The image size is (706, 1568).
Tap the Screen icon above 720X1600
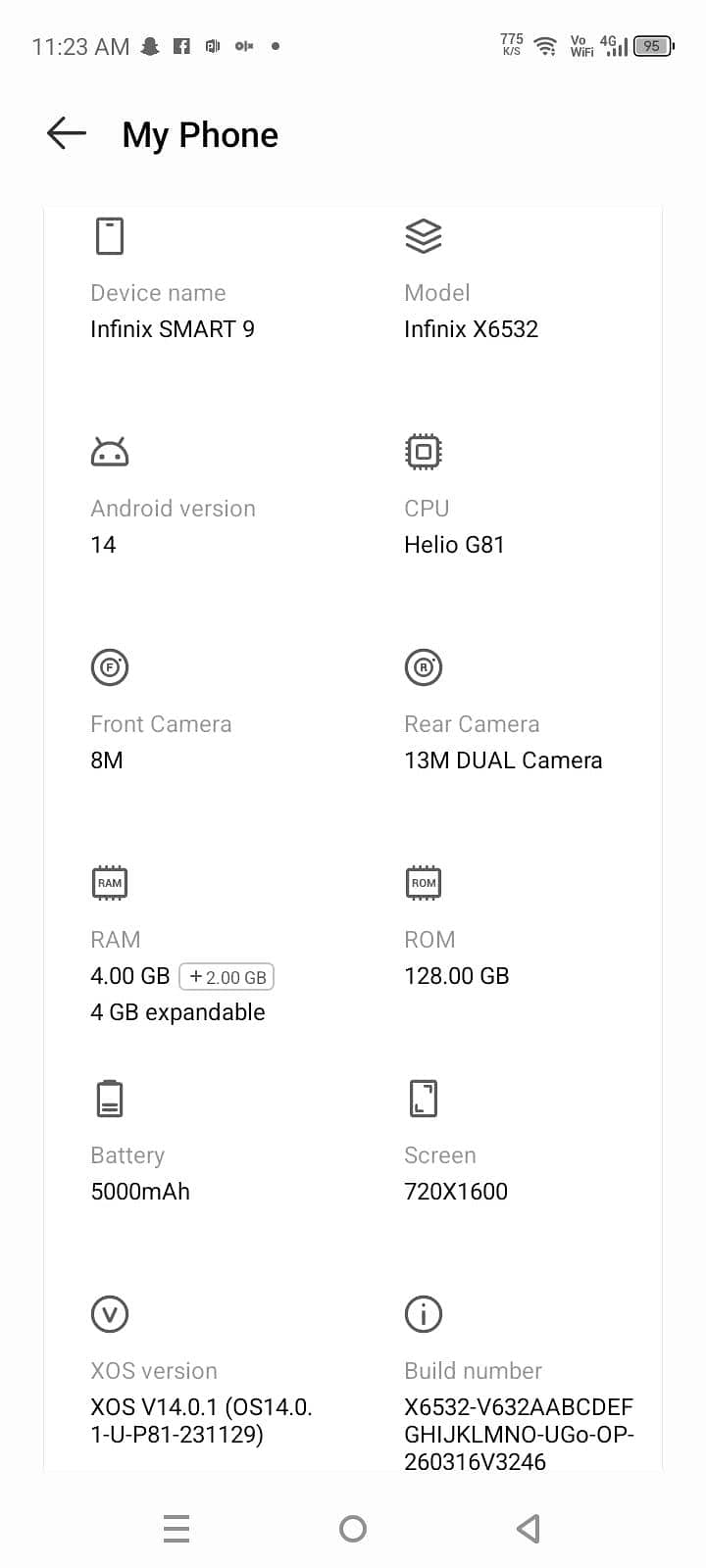[423, 1098]
